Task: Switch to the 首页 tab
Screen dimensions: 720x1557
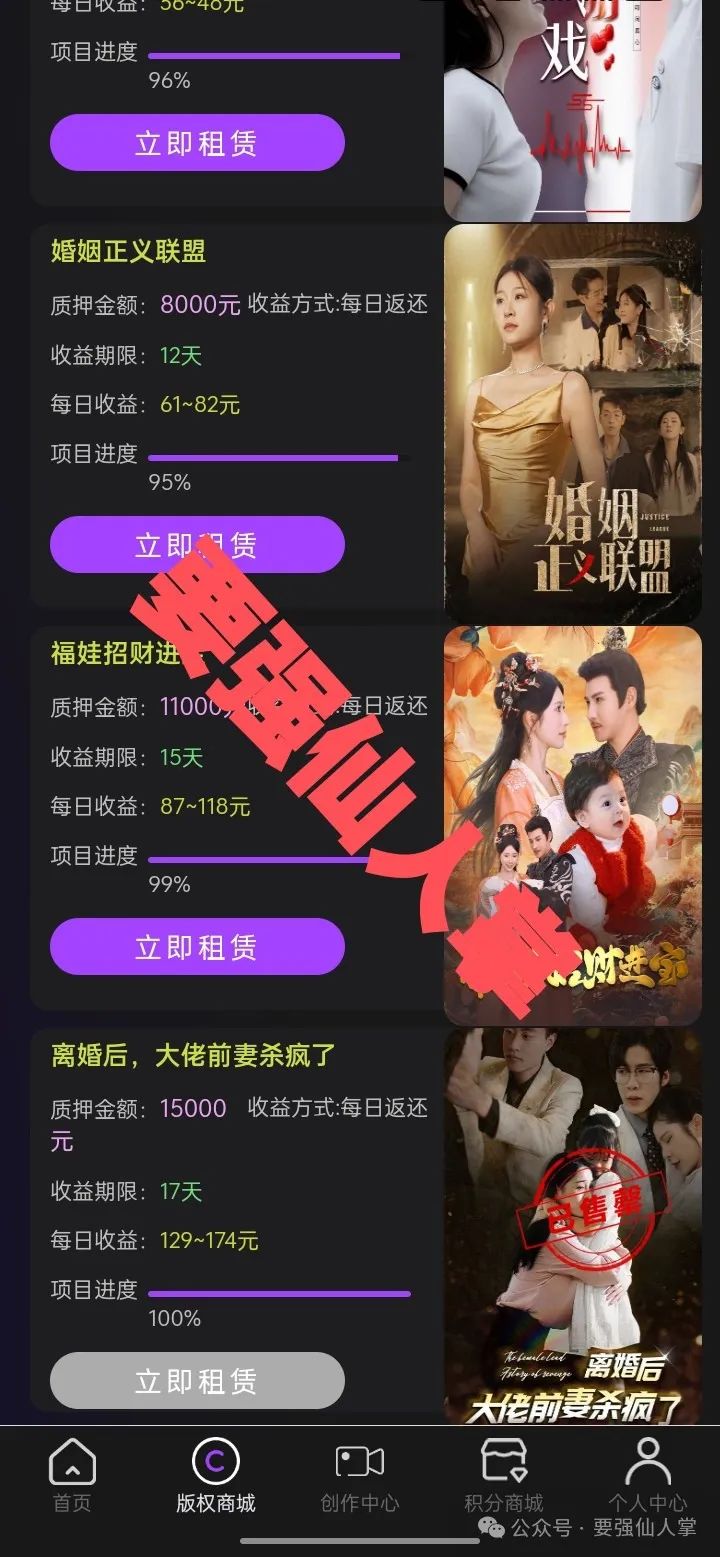Action: click(x=72, y=1474)
